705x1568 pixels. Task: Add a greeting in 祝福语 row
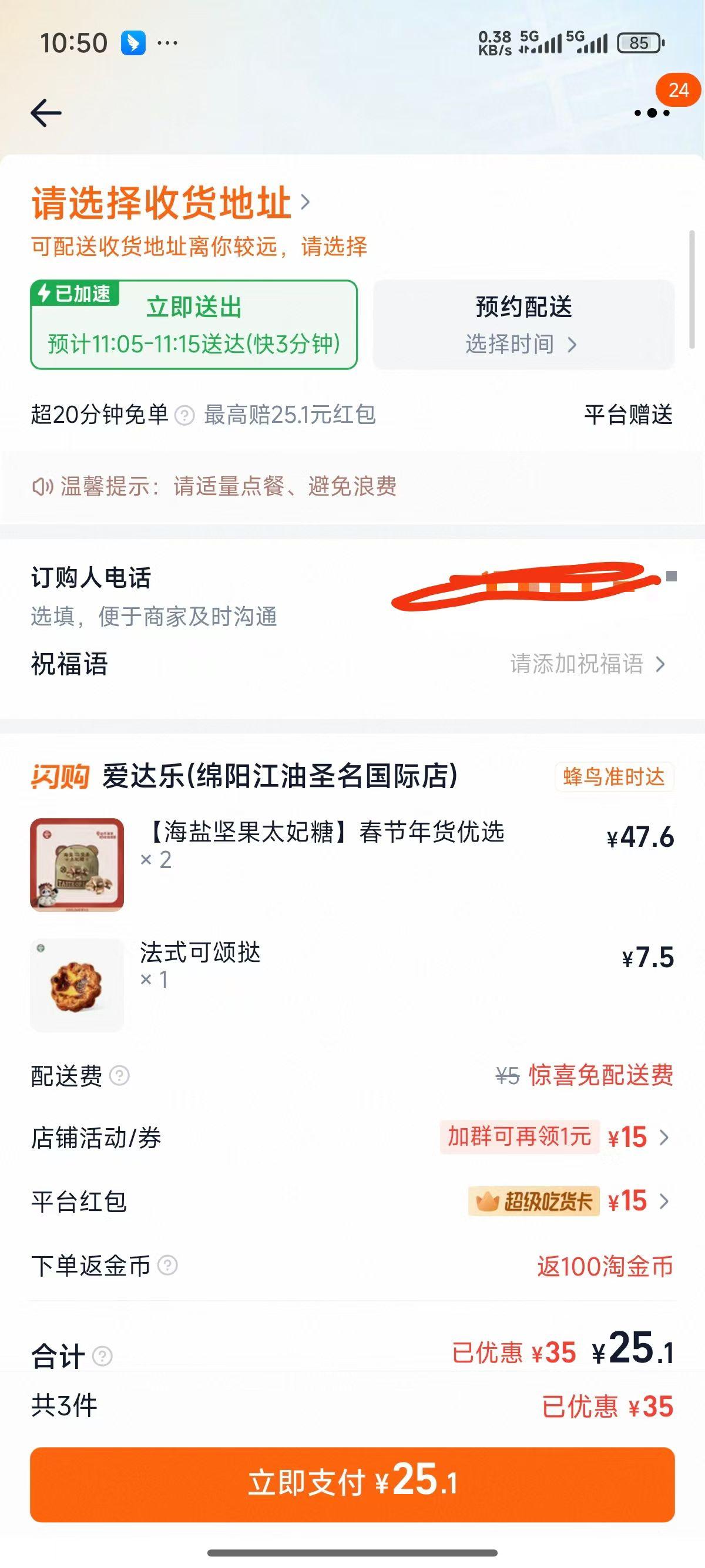pos(587,664)
